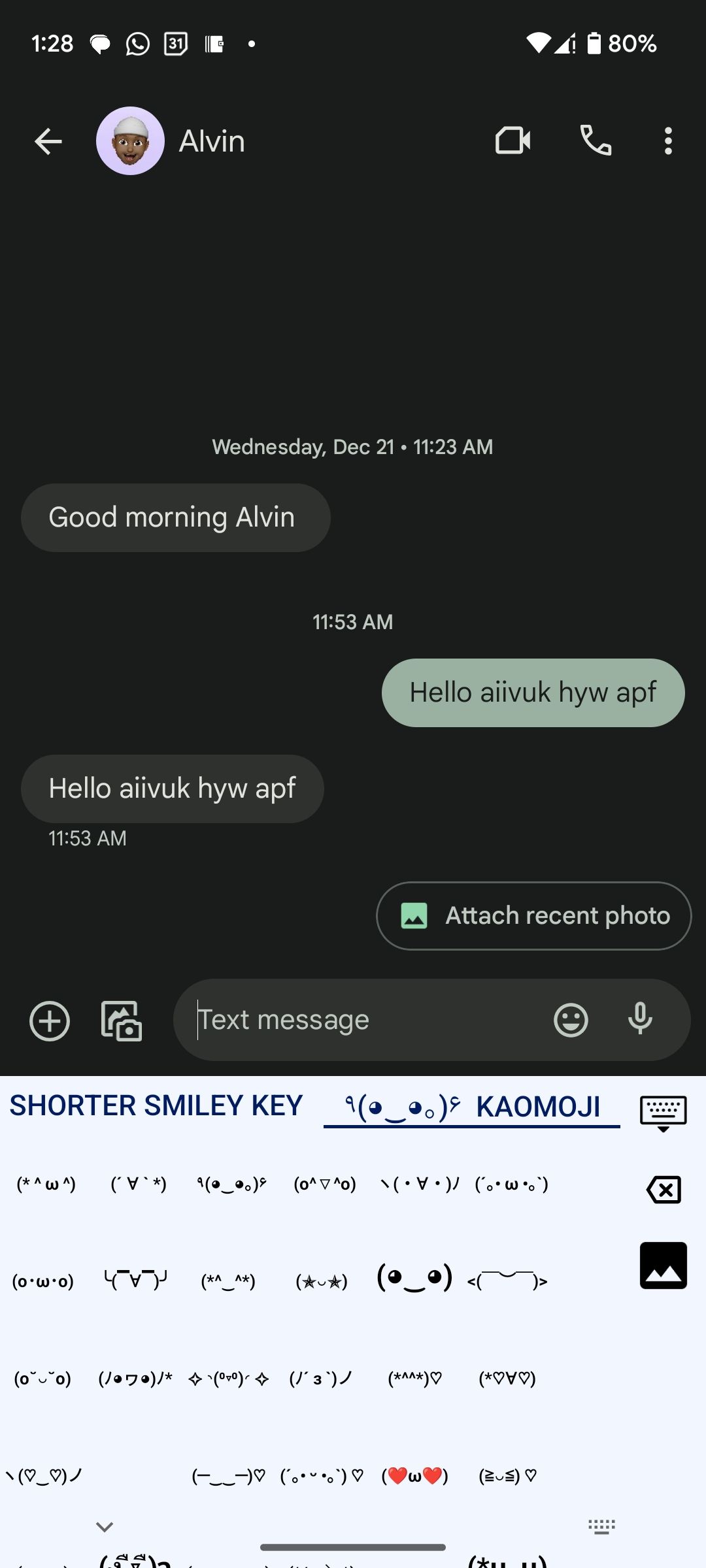
Task: Open the gallery and camera picker
Action: [x=122, y=1021]
